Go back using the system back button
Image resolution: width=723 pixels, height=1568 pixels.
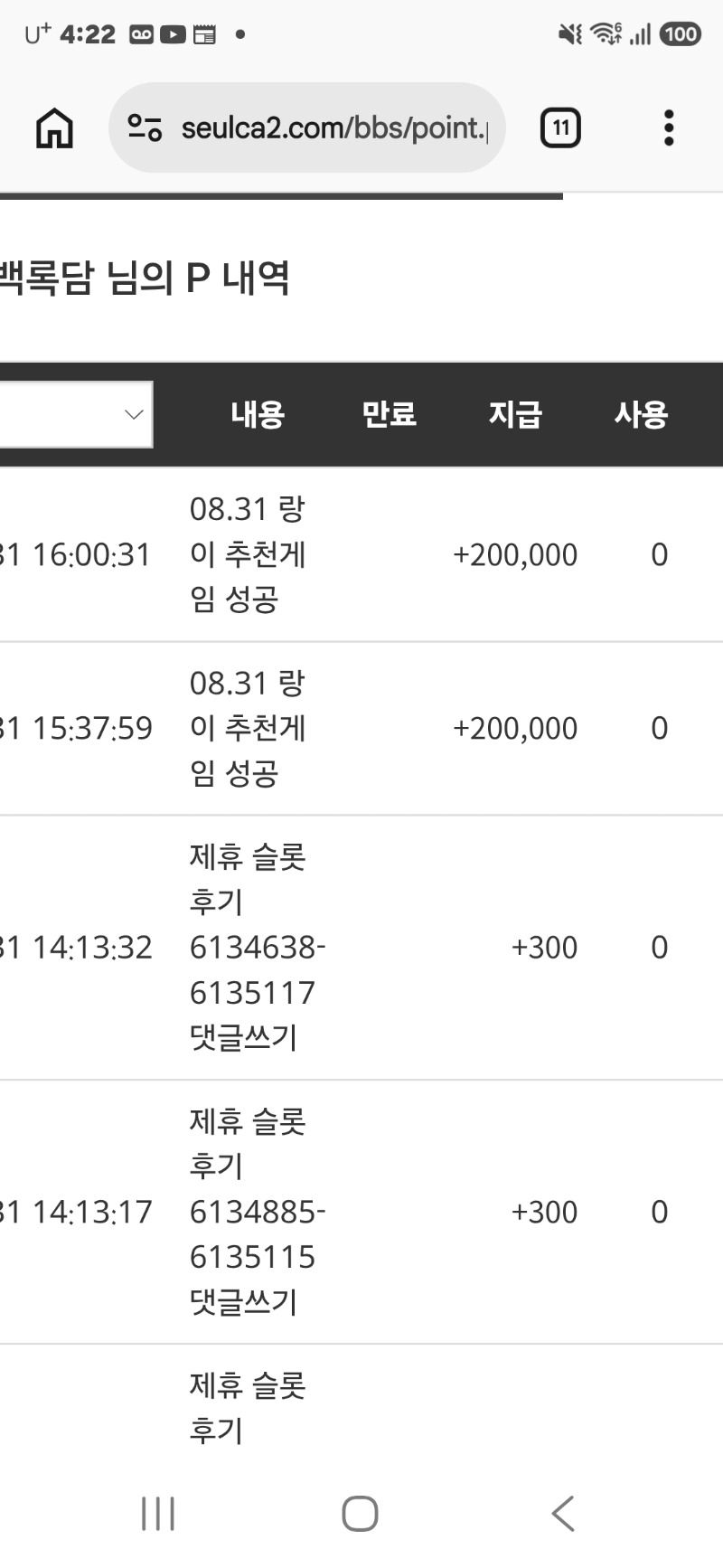pyautogui.click(x=562, y=1514)
